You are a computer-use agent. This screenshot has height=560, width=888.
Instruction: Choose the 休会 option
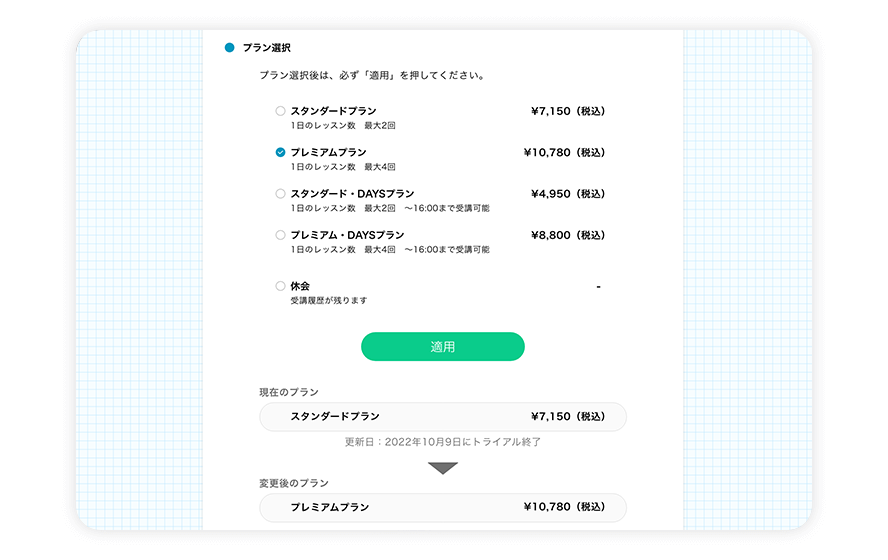point(280,286)
